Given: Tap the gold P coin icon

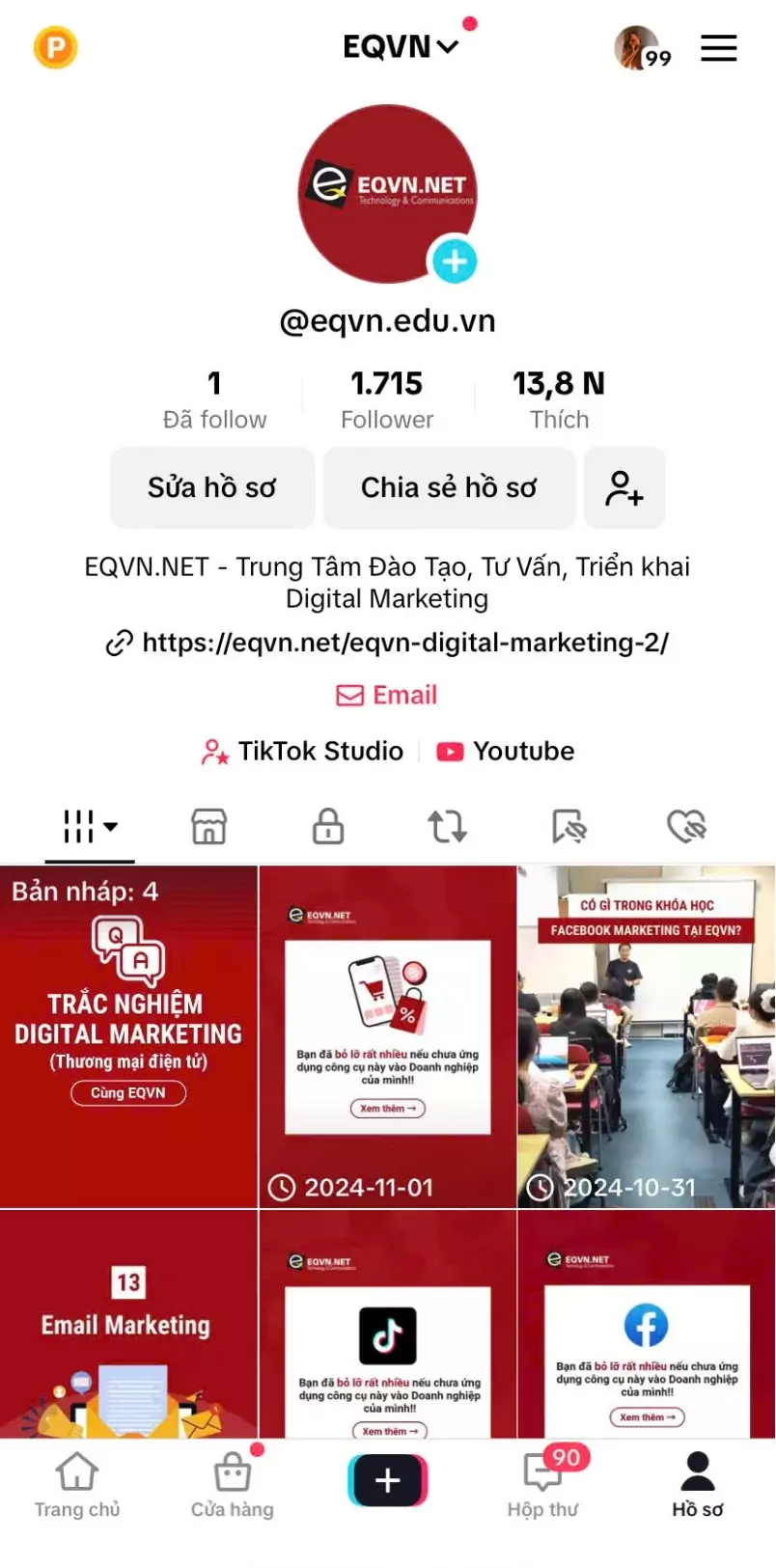Looking at the screenshot, I should (55, 47).
